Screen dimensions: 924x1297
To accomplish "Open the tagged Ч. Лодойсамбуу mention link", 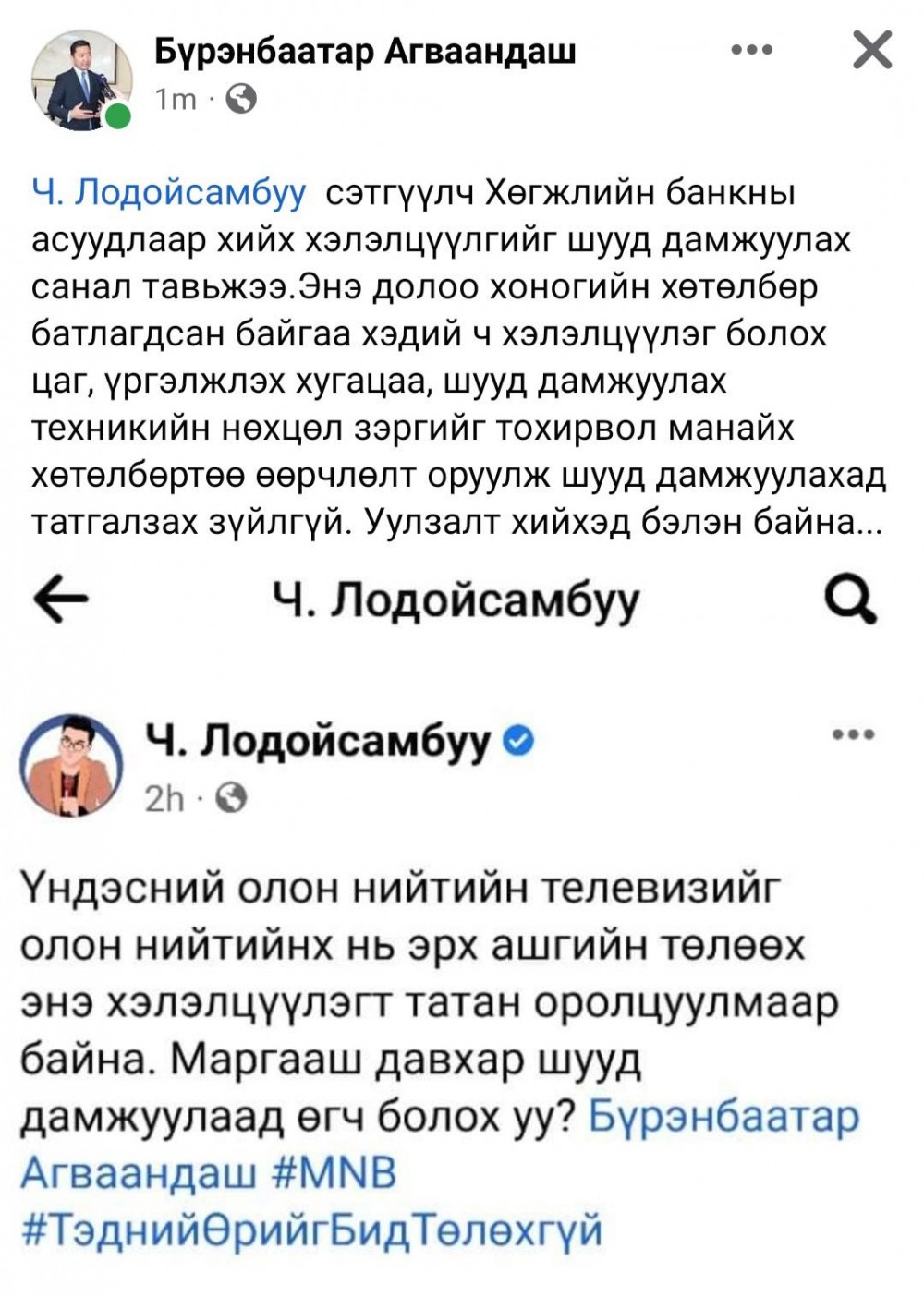I will (x=168, y=194).
